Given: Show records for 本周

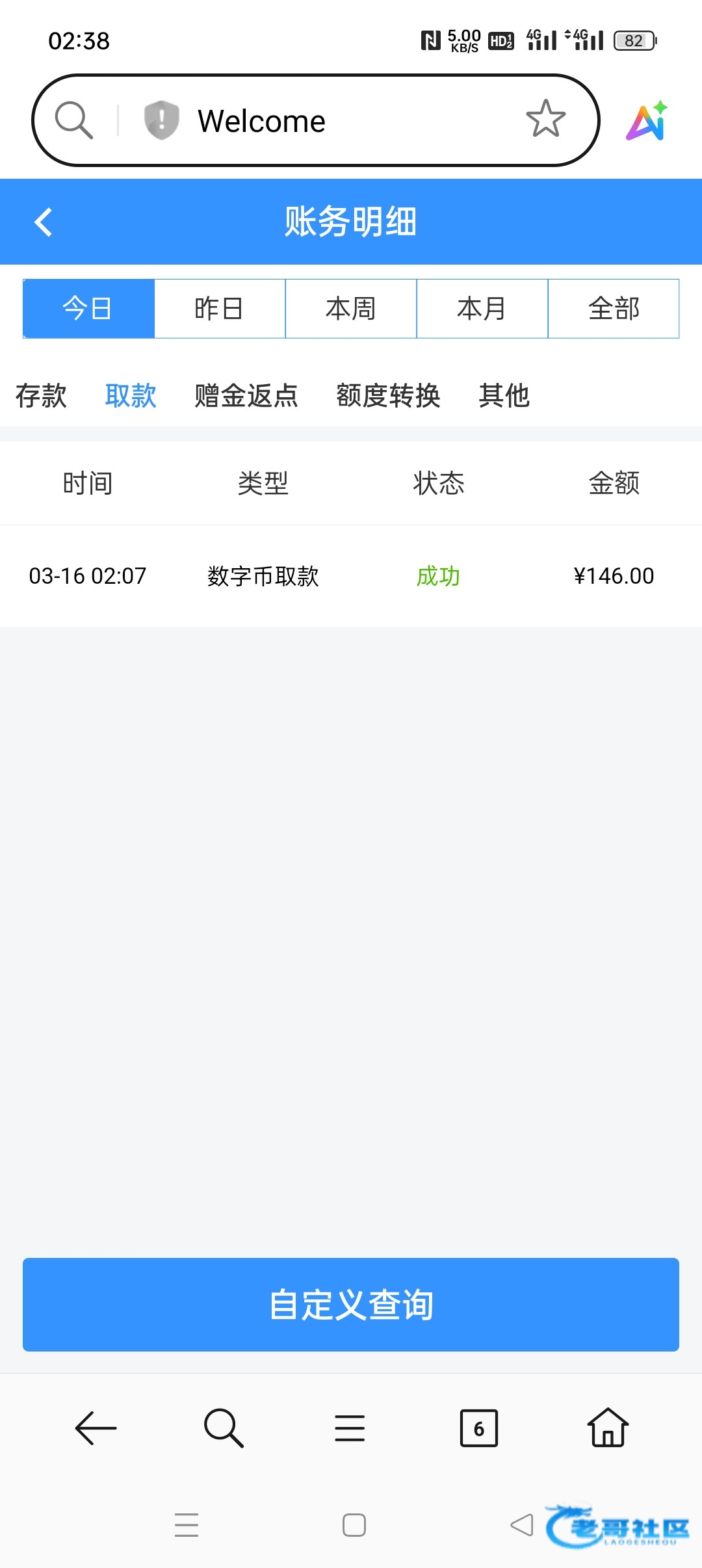Looking at the screenshot, I should point(351,309).
